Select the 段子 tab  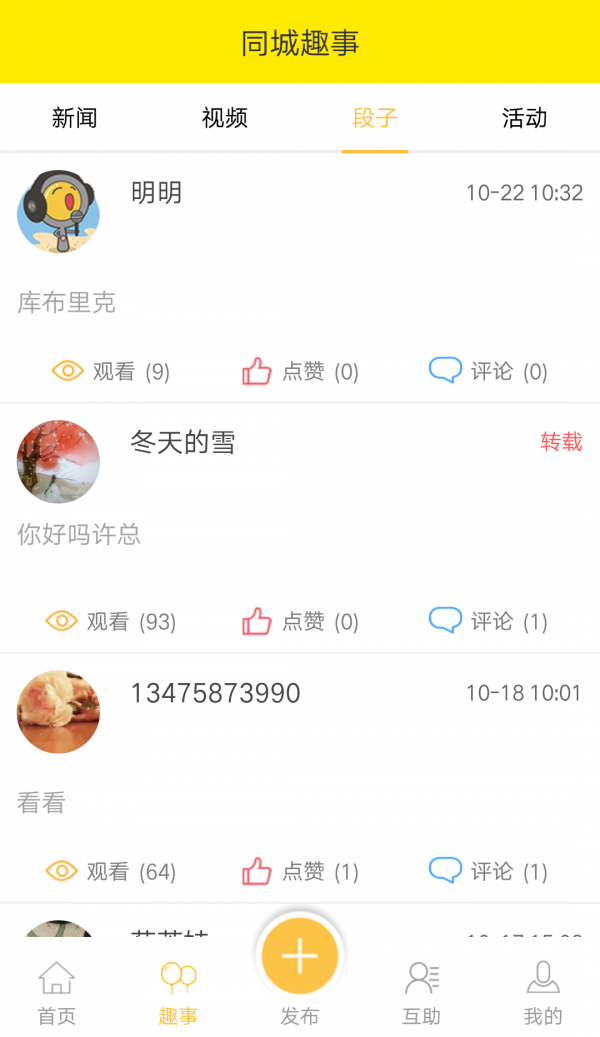(375, 118)
